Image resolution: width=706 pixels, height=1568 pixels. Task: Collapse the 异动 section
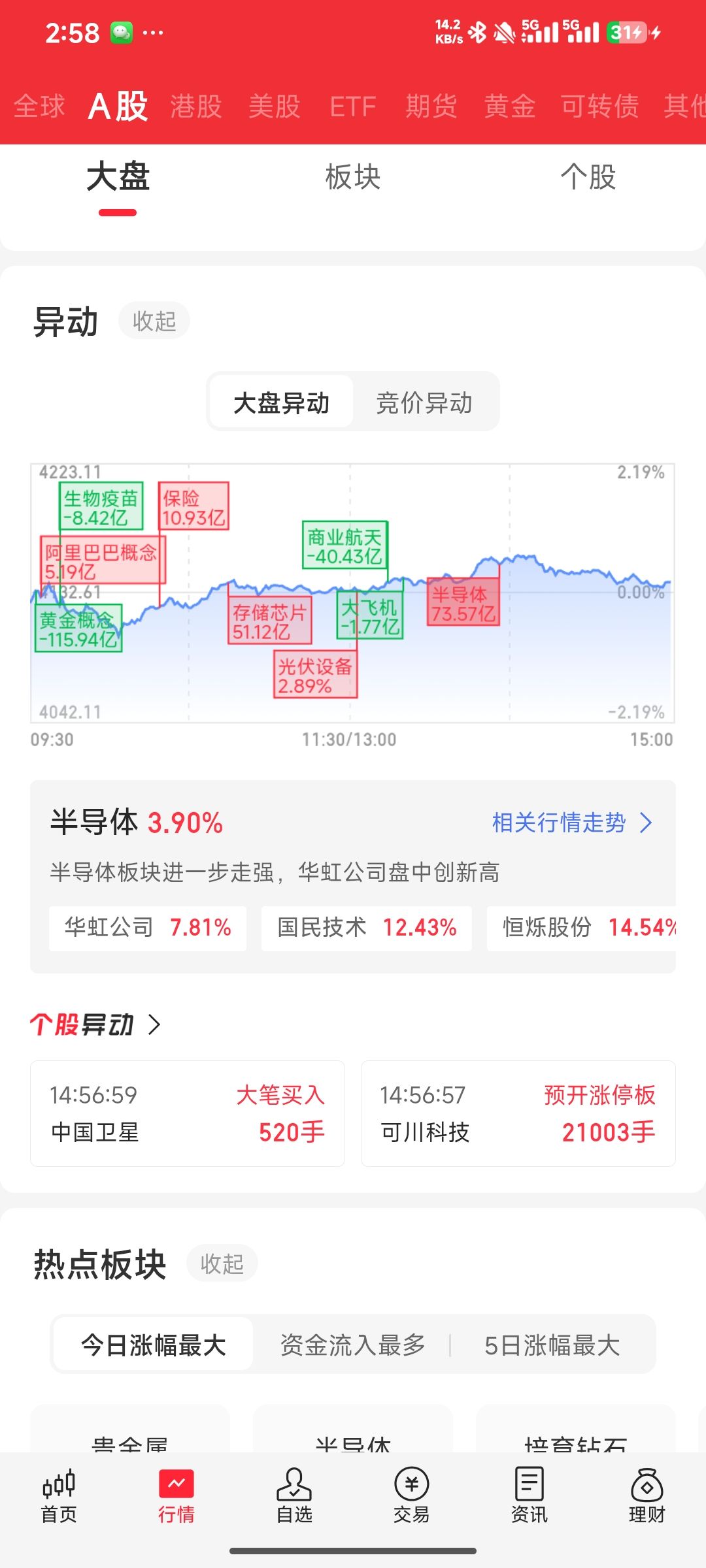154,321
